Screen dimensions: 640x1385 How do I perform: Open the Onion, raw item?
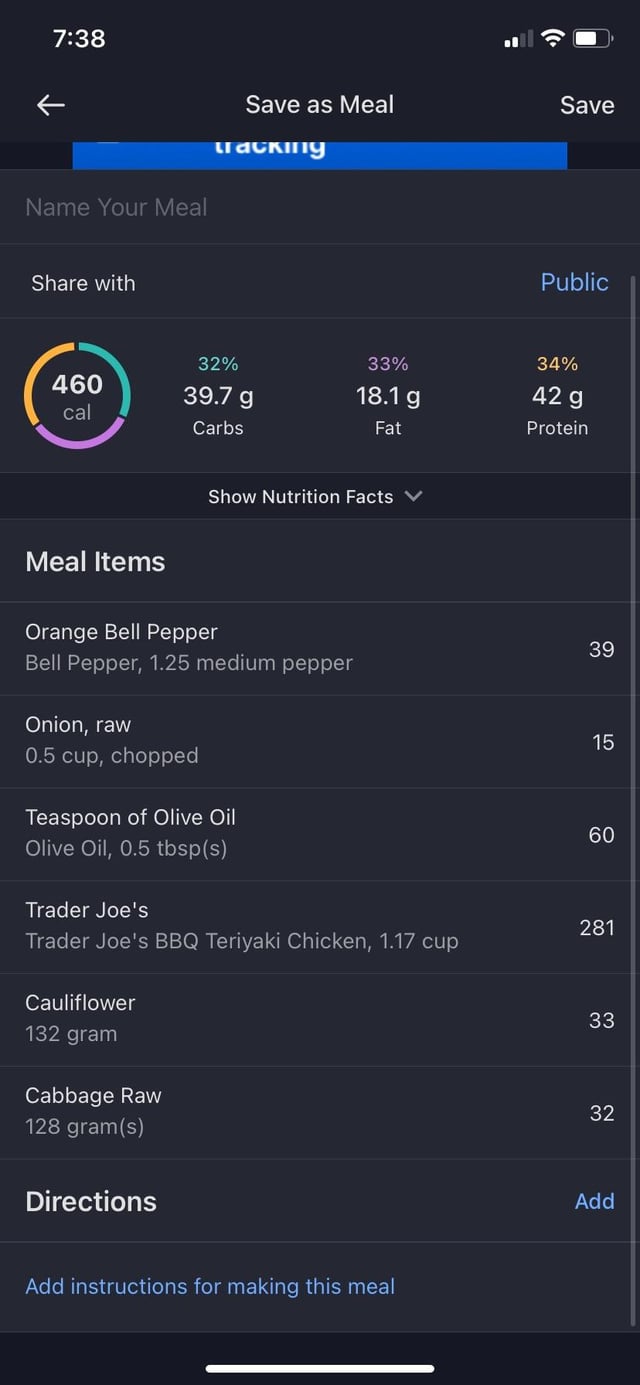click(320, 741)
